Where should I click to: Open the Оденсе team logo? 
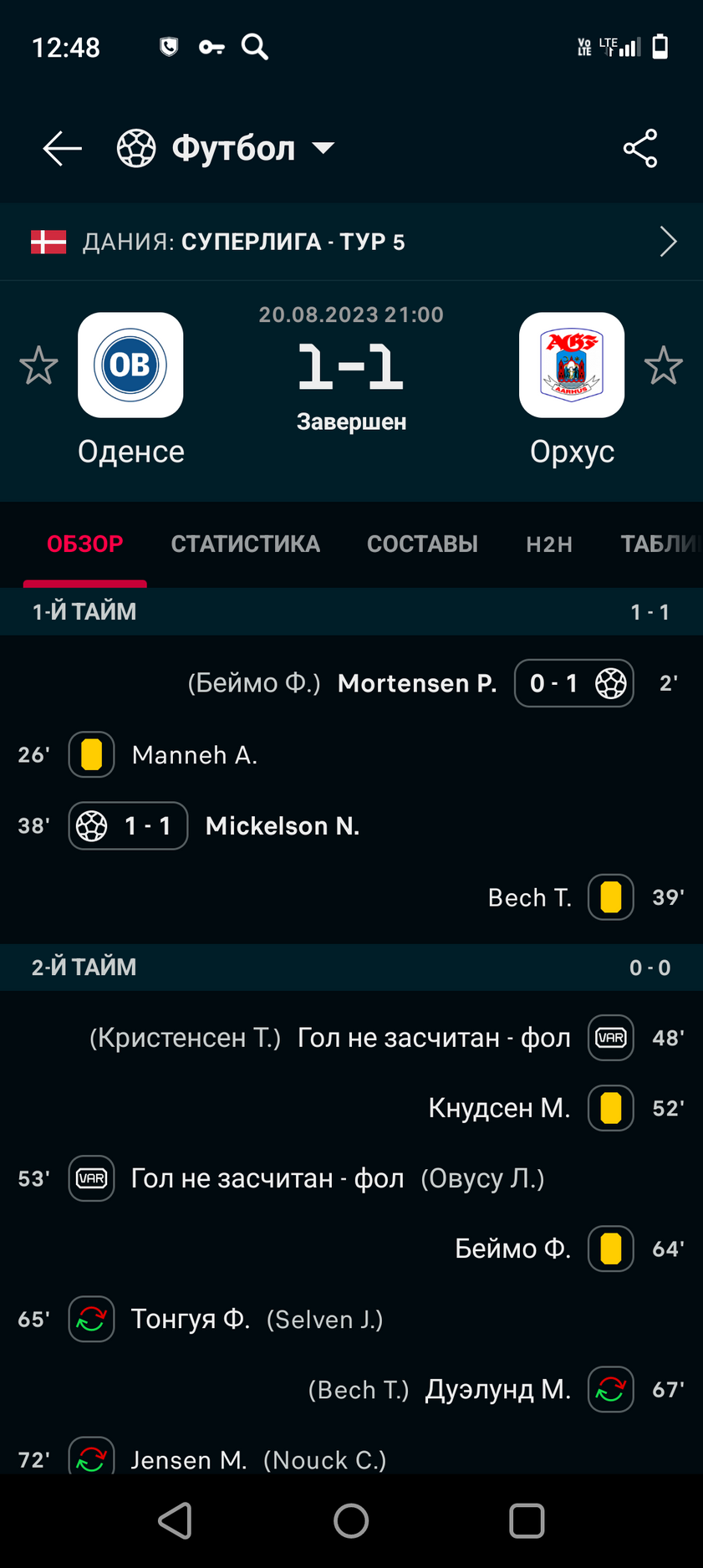130,365
